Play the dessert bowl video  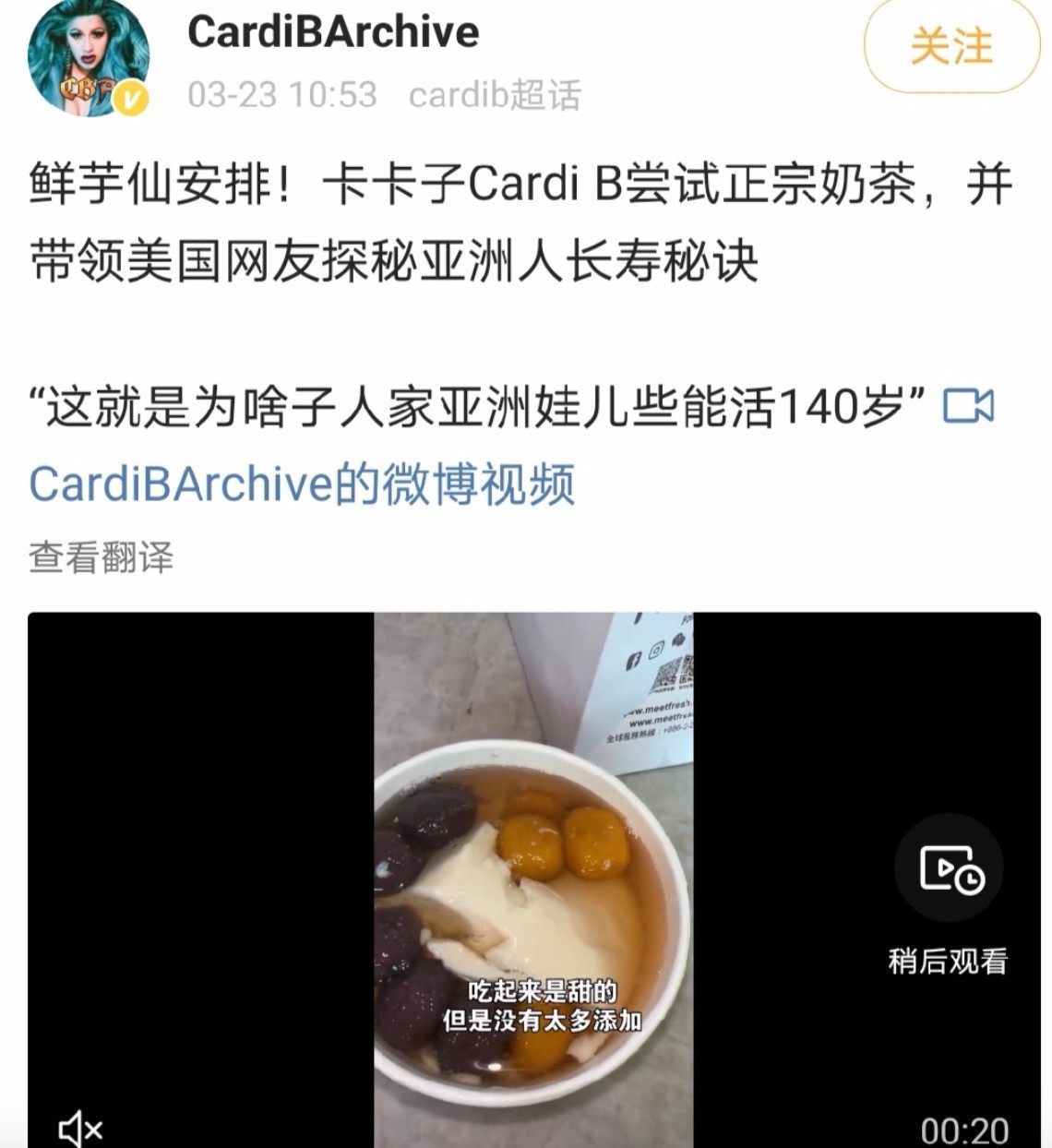coord(533,880)
